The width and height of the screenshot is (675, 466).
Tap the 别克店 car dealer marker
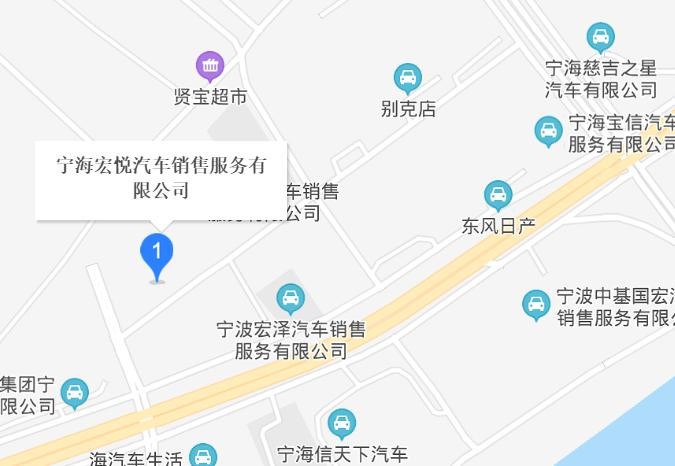pos(407,78)
